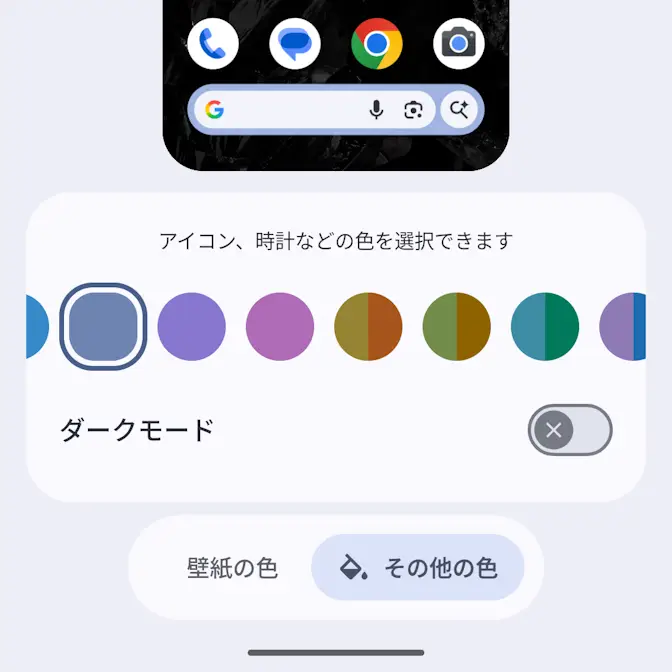Enable the ダークモード switch
This screenshot has width=672, height=672.
pos(570,431)
